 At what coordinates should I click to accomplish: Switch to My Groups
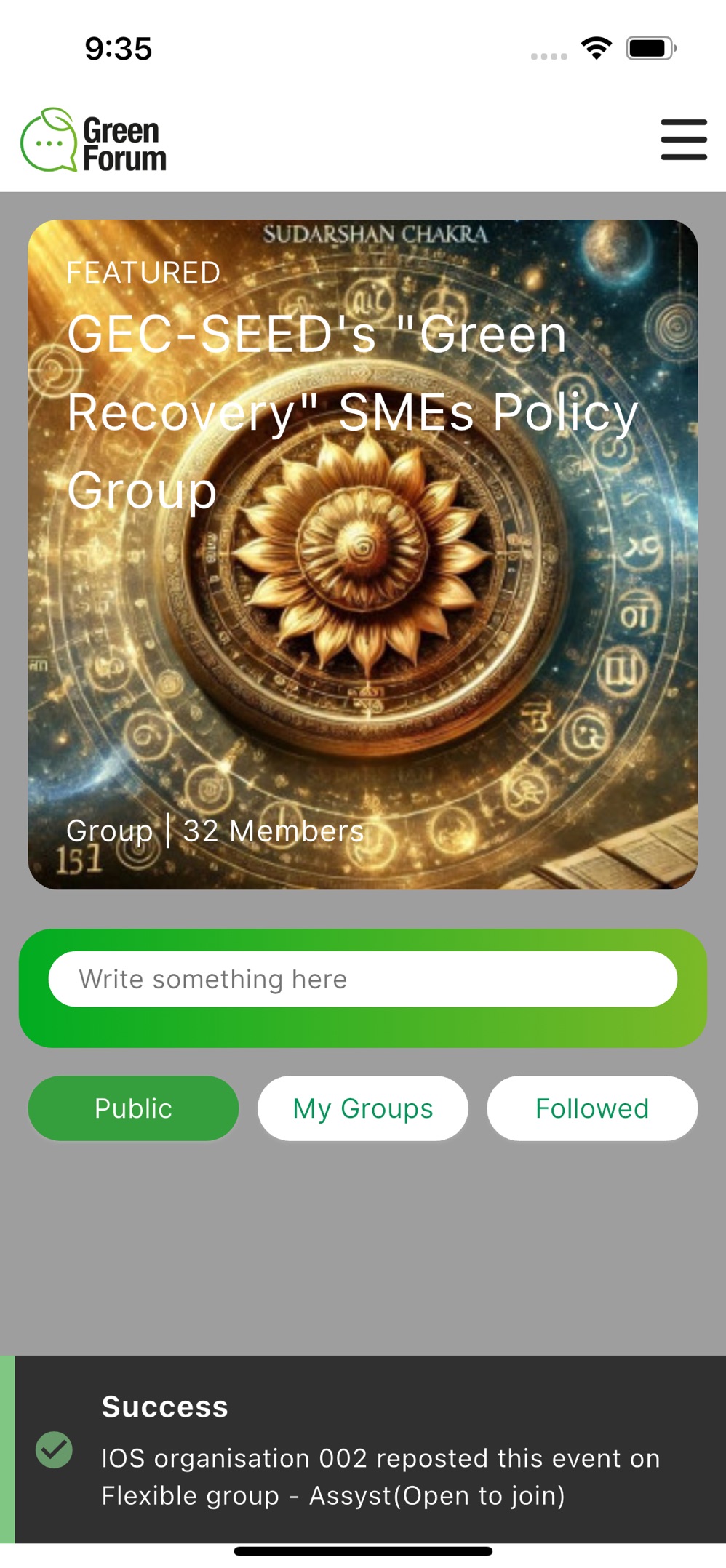point(362,1108)
